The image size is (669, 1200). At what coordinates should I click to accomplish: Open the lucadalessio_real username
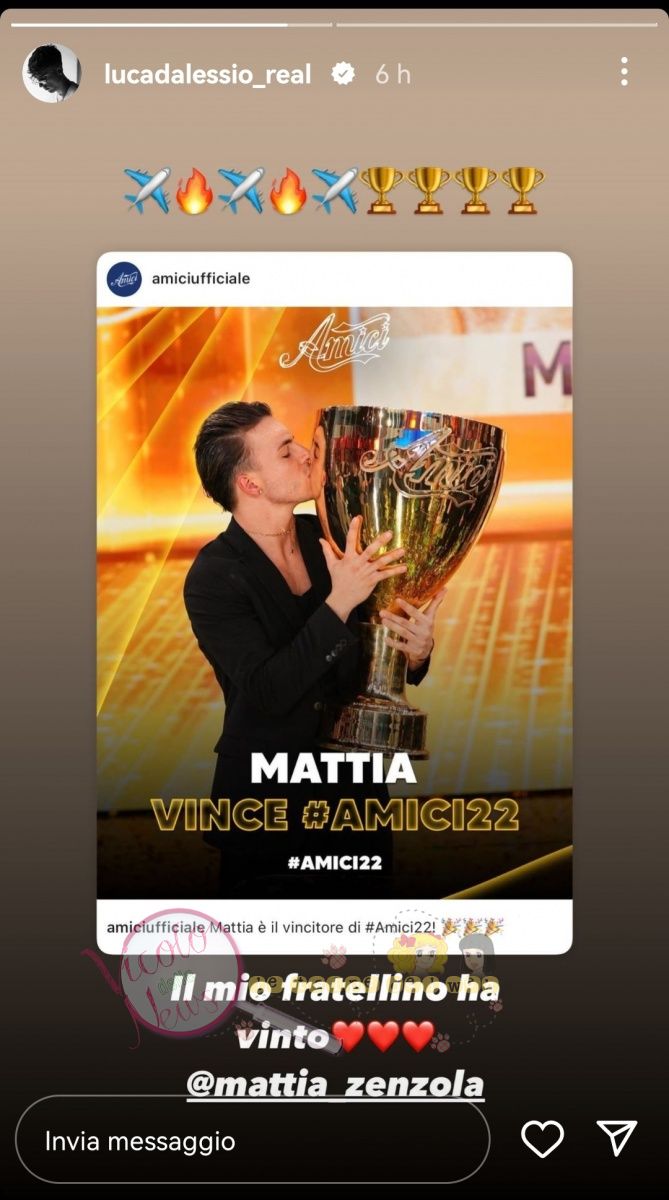[x=208, y=74]
